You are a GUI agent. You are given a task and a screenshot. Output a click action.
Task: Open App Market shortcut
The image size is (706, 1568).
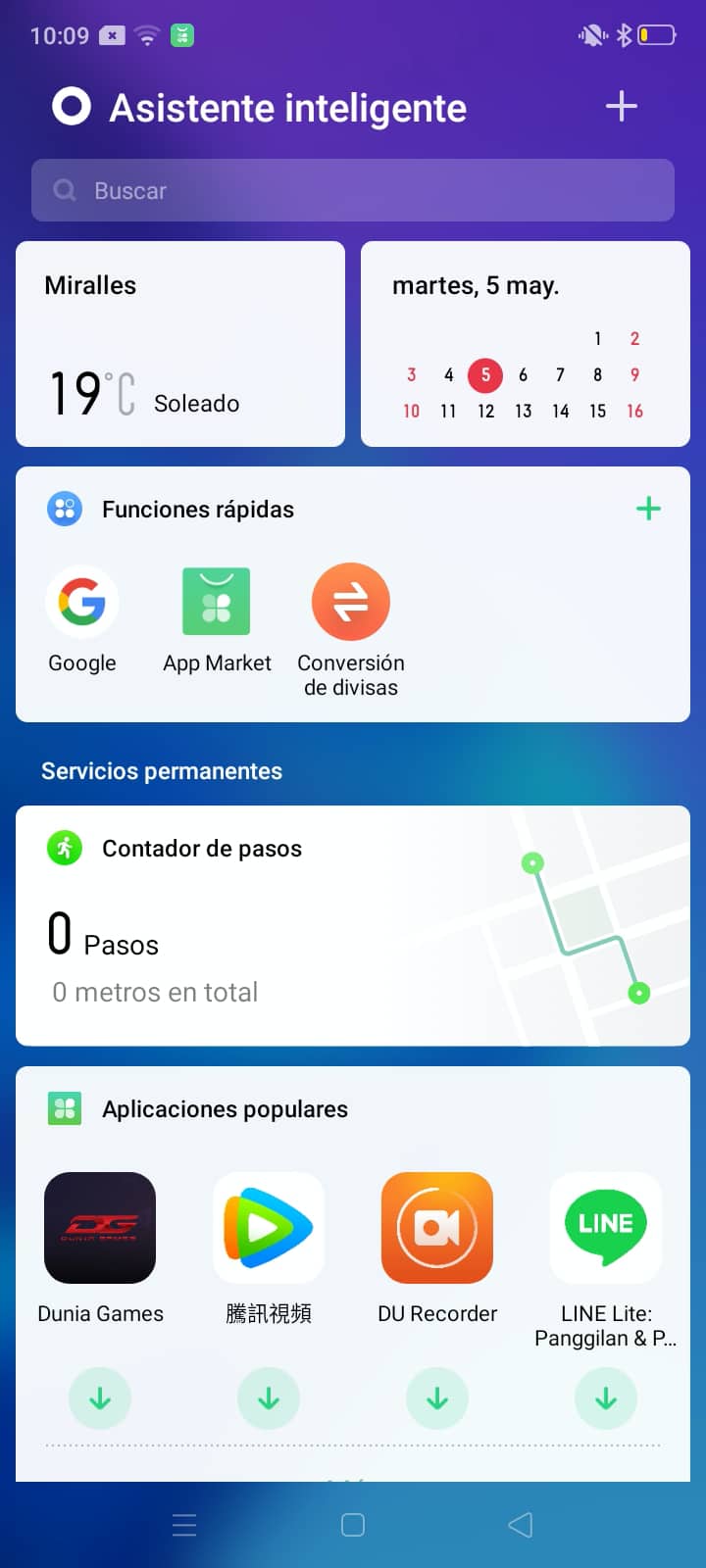[217, 602]
